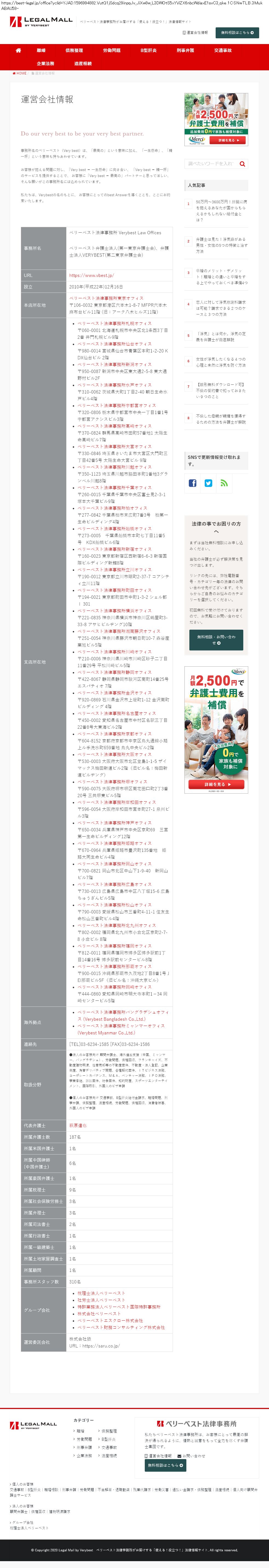Viewport: 269px width, 1568px height.
Task: Open the Facebook icon under SNS updates
Action: pyautogui.click(x=192, y=483)
